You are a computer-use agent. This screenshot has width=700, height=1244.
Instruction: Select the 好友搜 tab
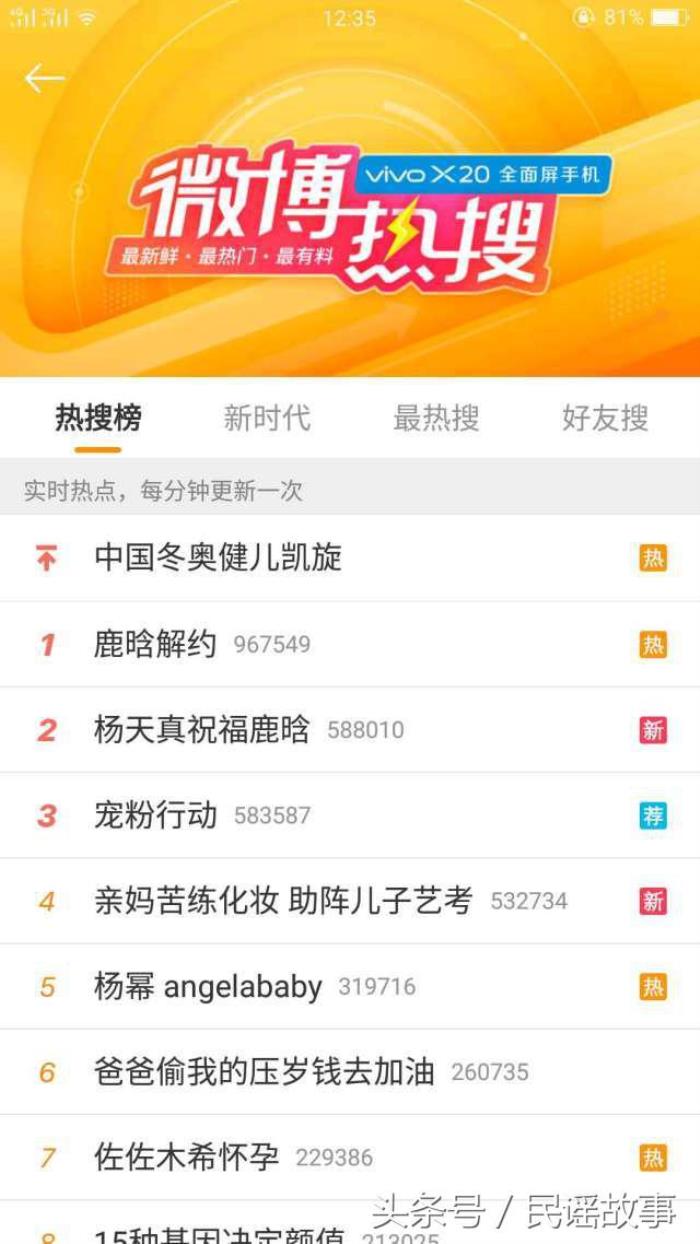[x=605, y=418]
